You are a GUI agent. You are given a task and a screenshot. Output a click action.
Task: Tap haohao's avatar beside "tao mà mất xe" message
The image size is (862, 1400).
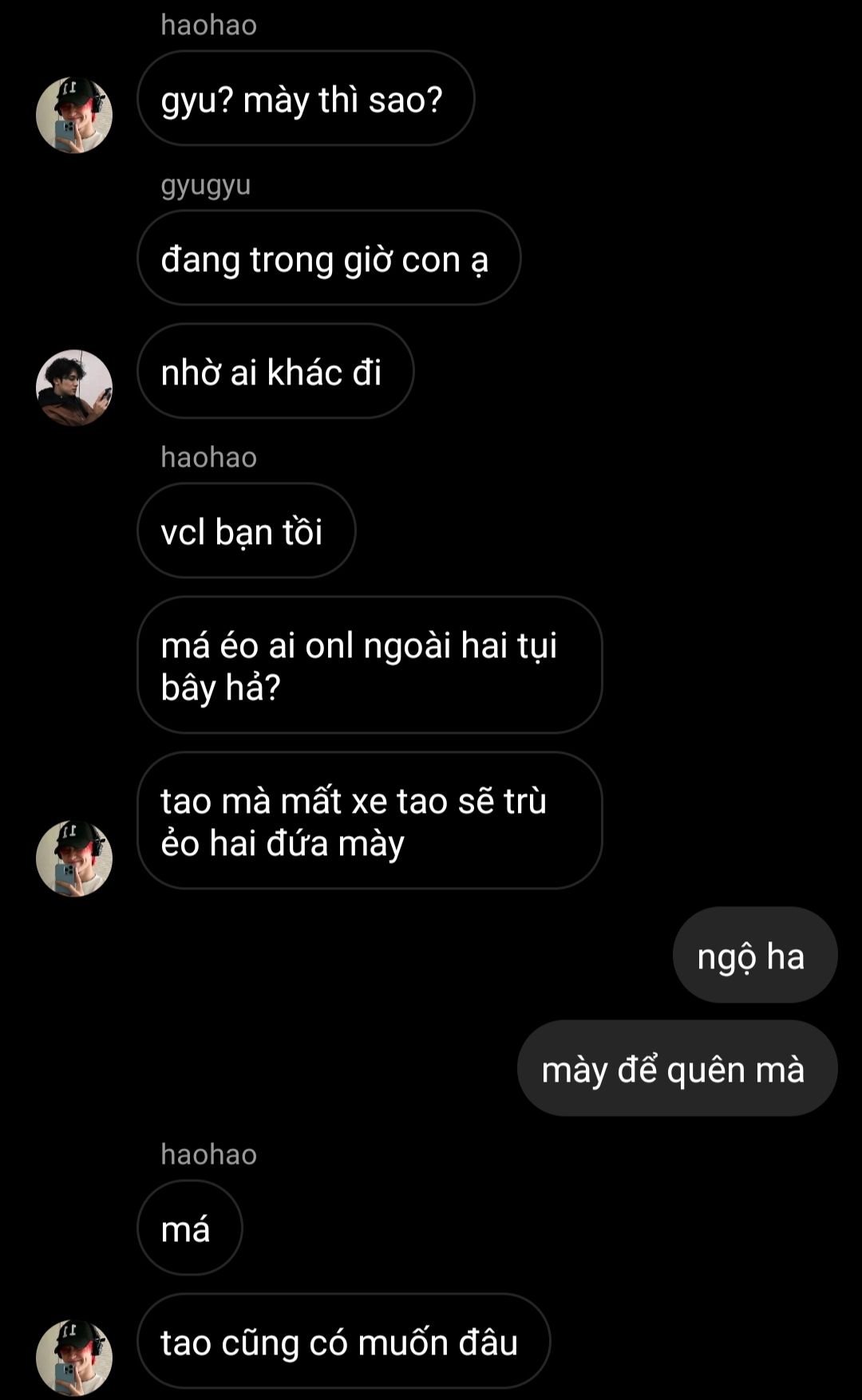pos(74,858)
